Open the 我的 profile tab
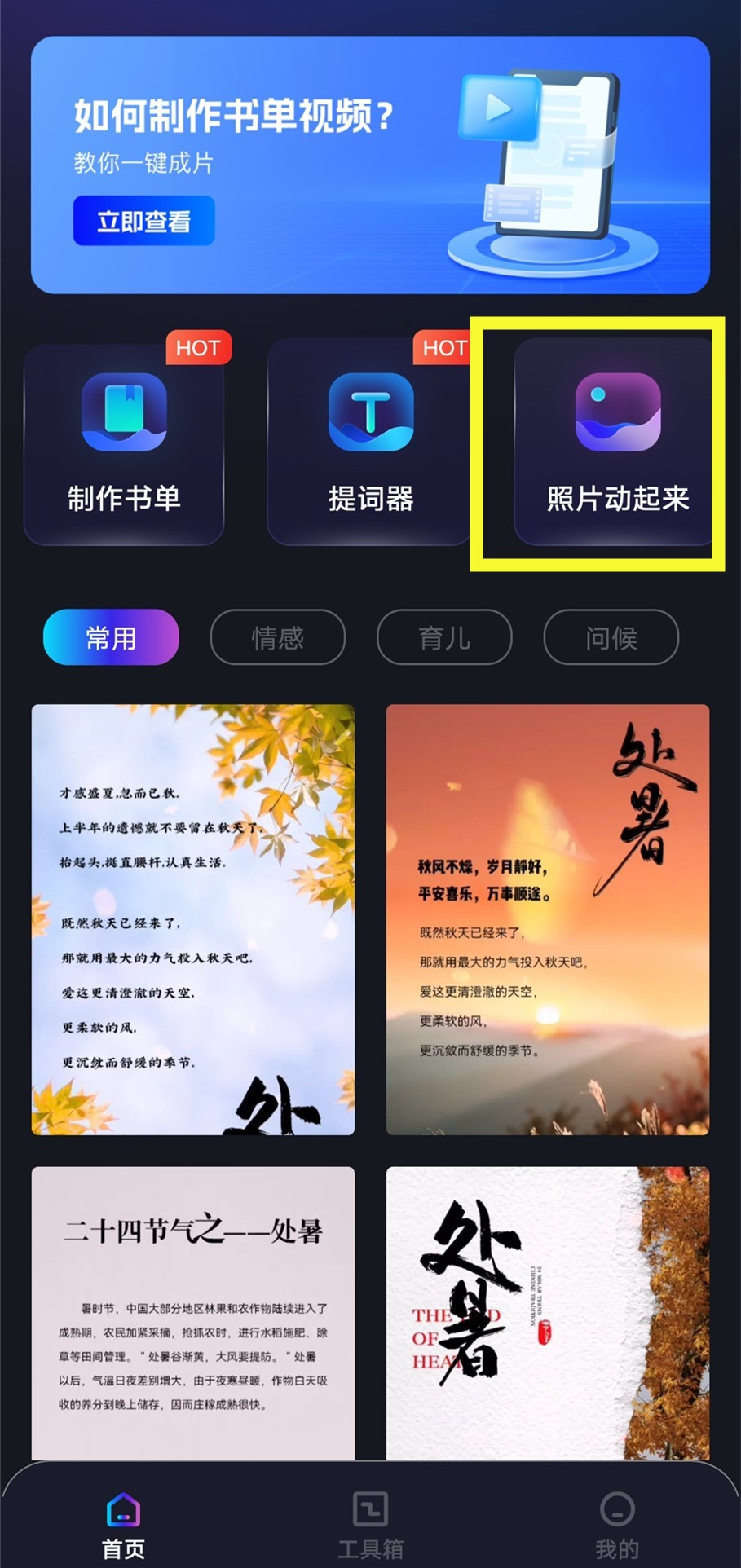Screen dimensions: 741x1568 click(x=616, y=1526)
